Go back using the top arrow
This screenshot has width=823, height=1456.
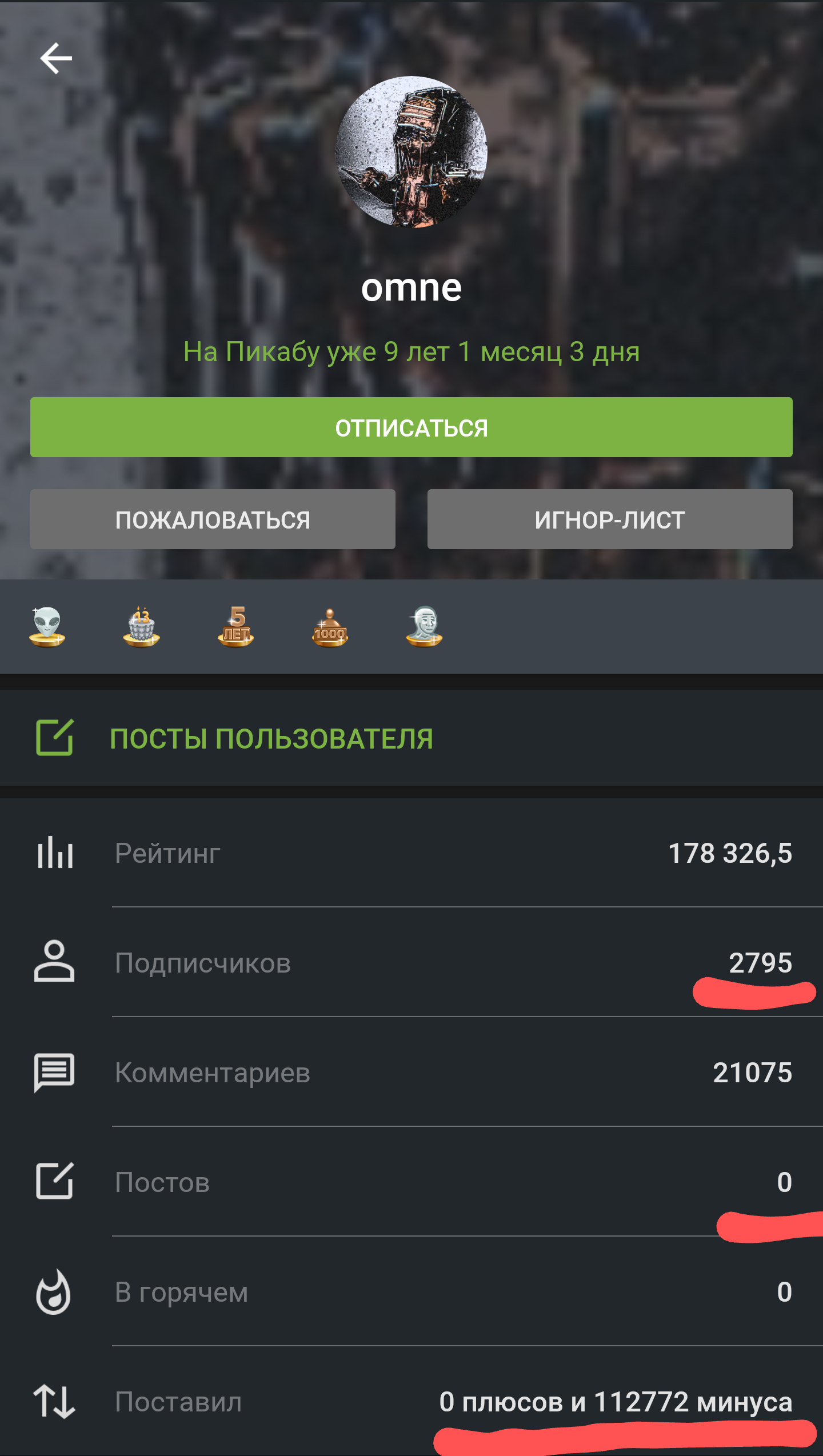click(56, 58)
